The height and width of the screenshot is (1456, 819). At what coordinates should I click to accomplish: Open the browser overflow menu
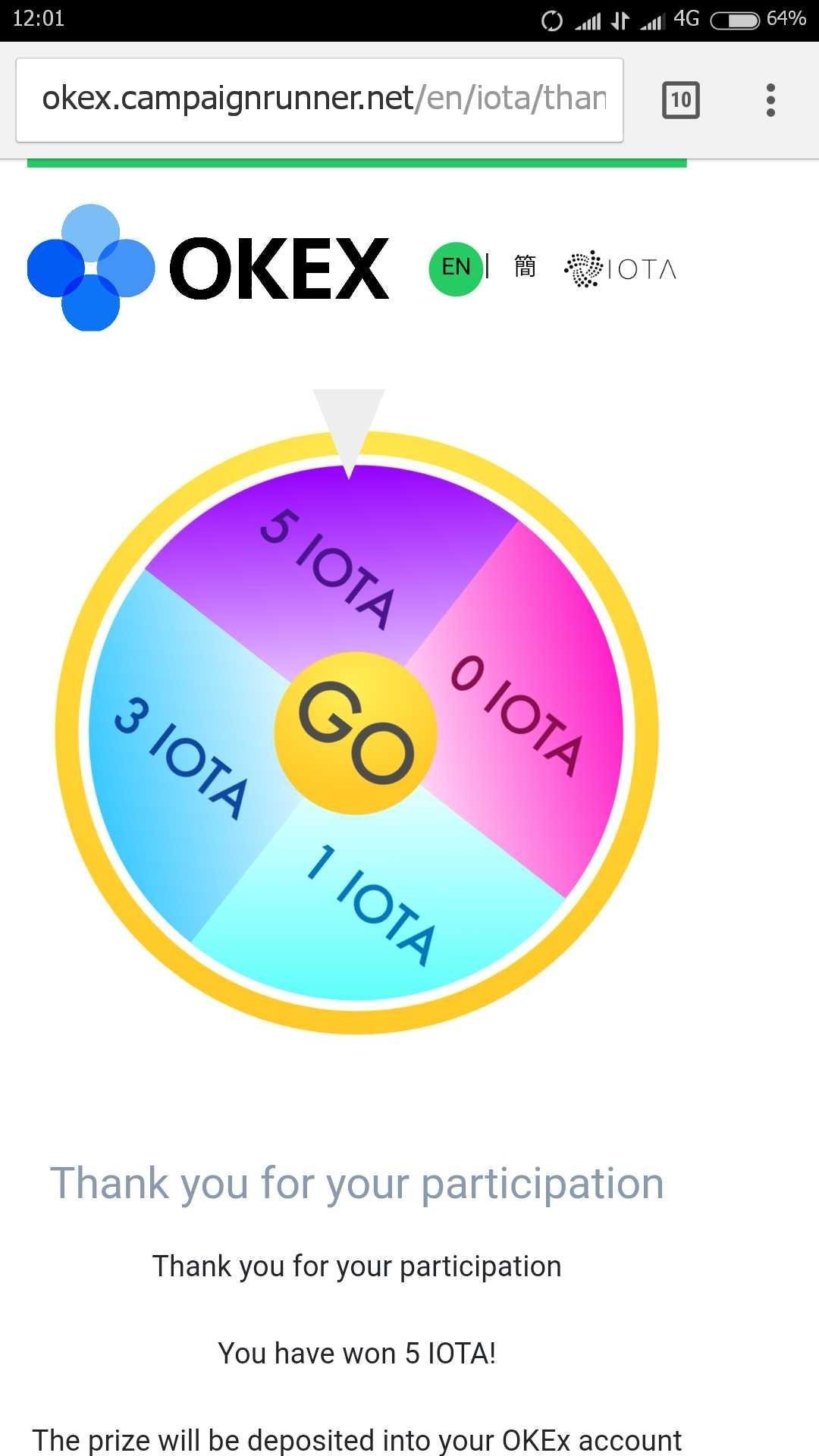tap(770, 100)
